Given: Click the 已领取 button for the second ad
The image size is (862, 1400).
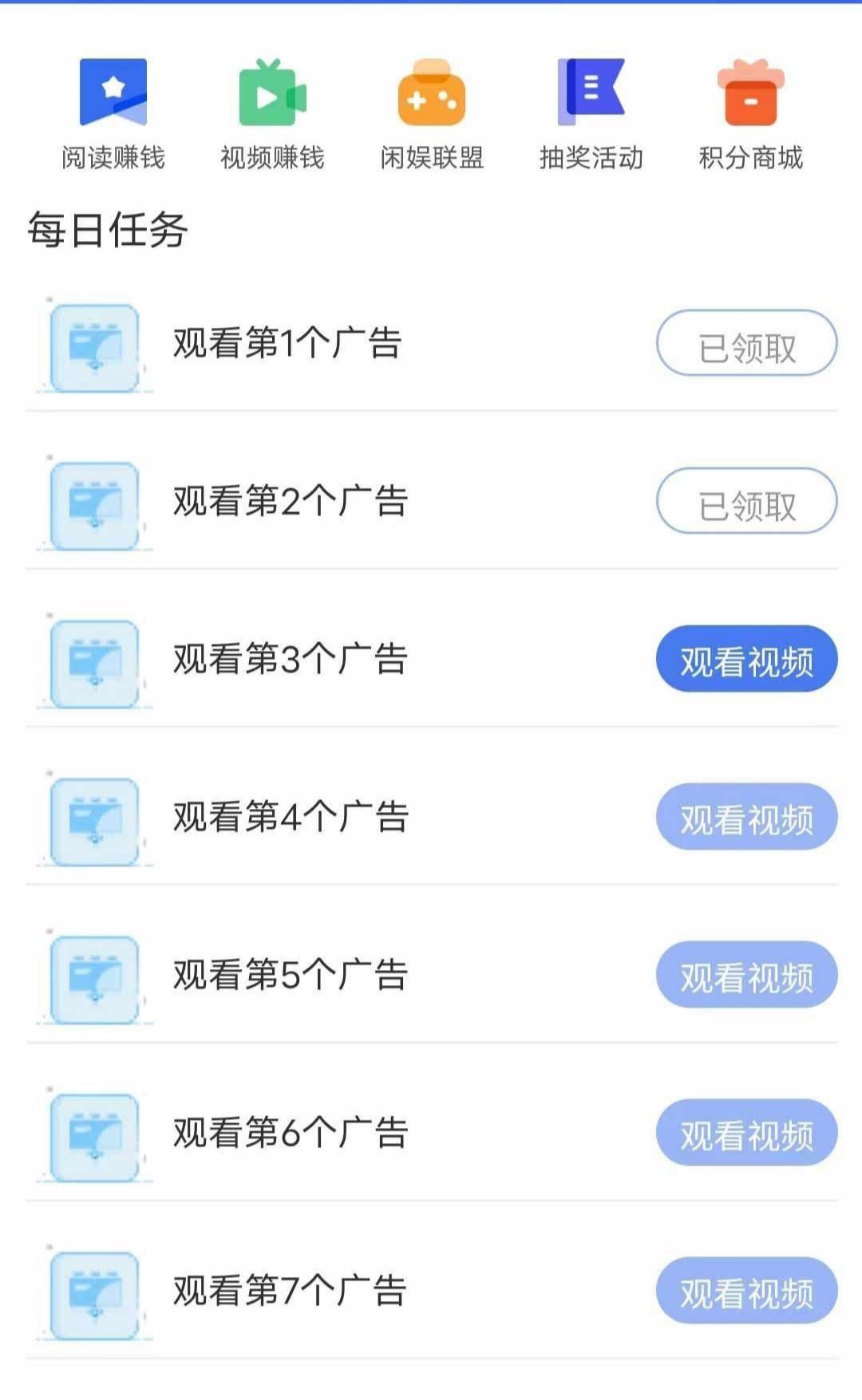Looking at the screenshot, I should (x=745, y=501).
